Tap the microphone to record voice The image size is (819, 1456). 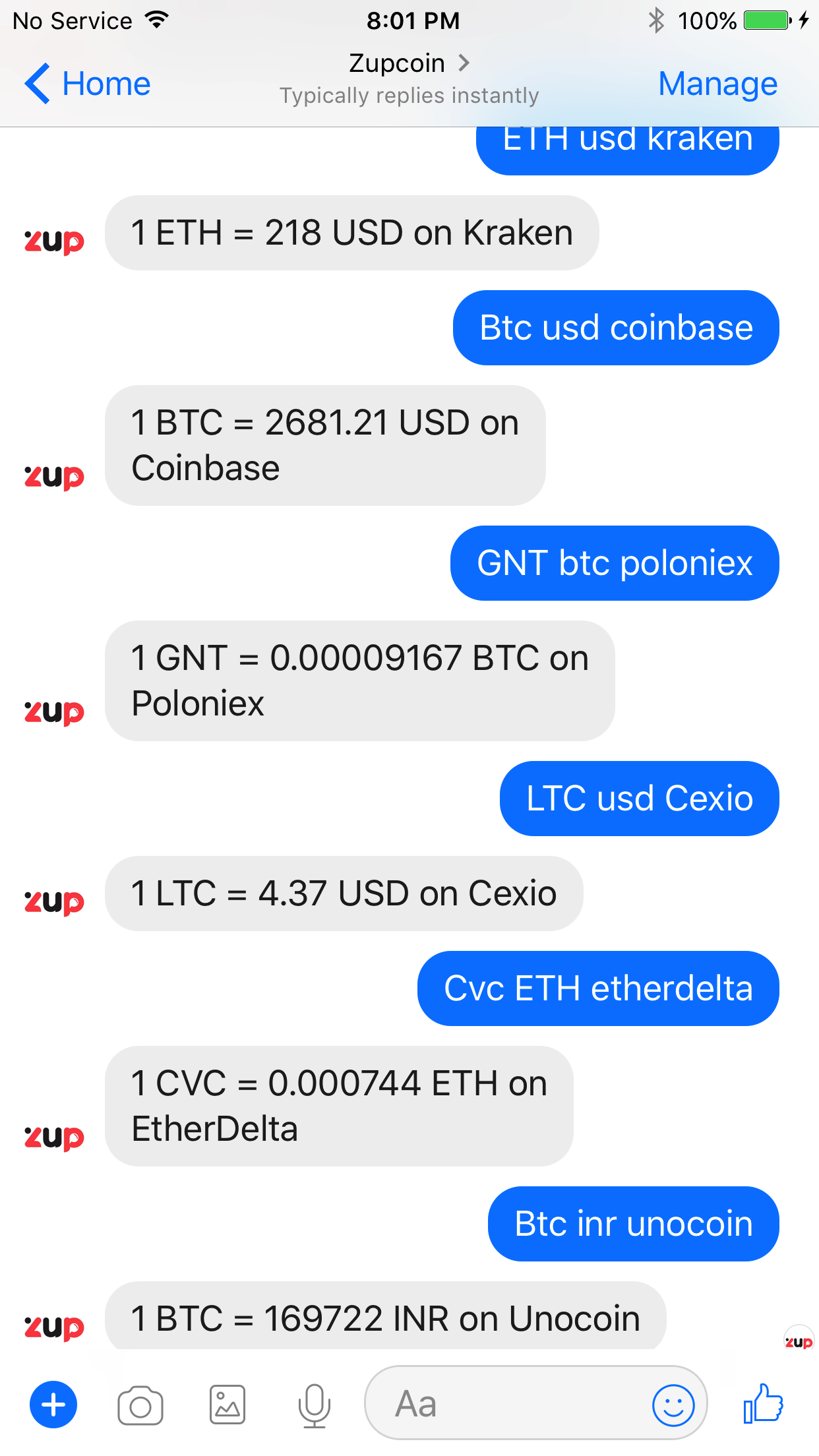click(x=314, y=1405)
